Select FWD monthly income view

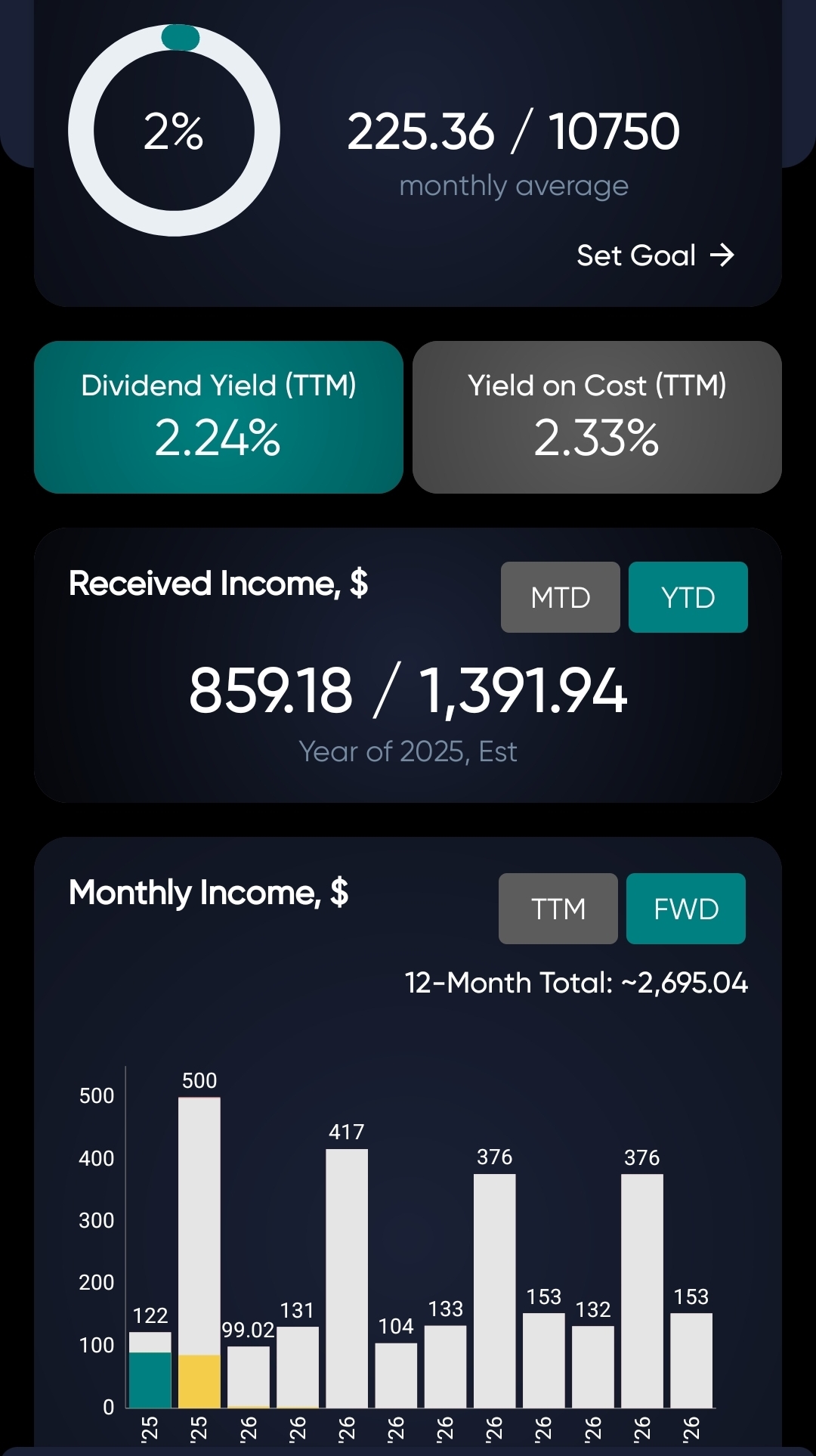click(685, 909)
